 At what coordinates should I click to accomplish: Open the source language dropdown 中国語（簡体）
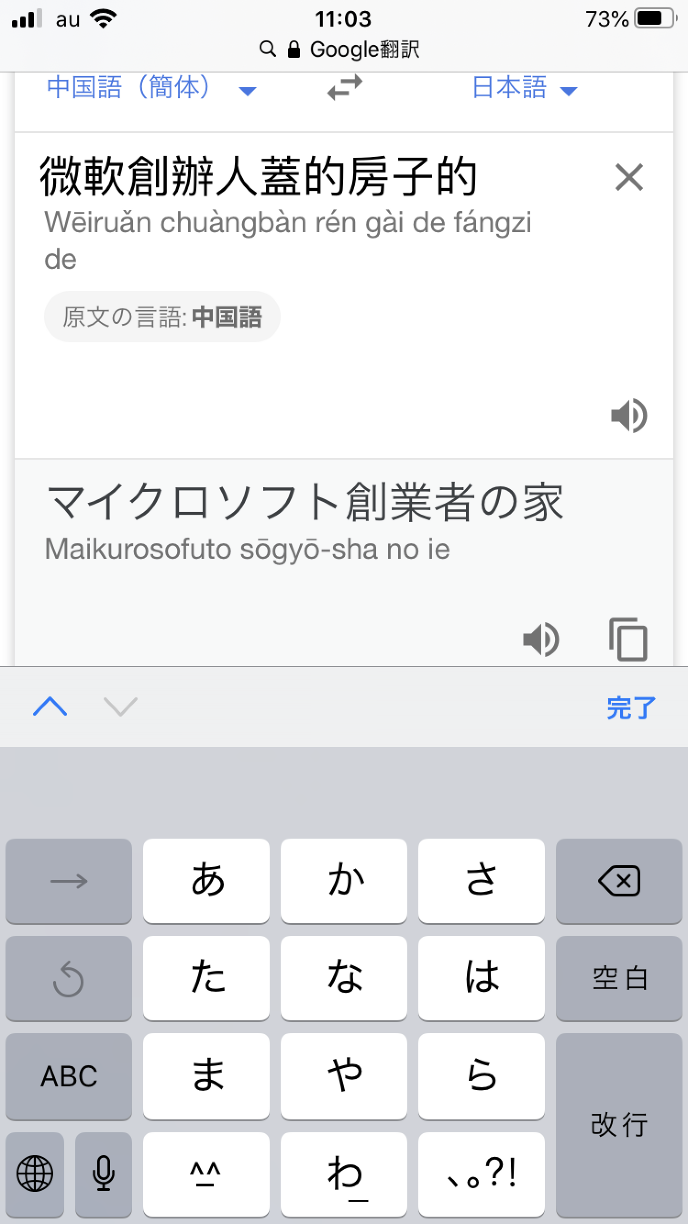(151, 88)
